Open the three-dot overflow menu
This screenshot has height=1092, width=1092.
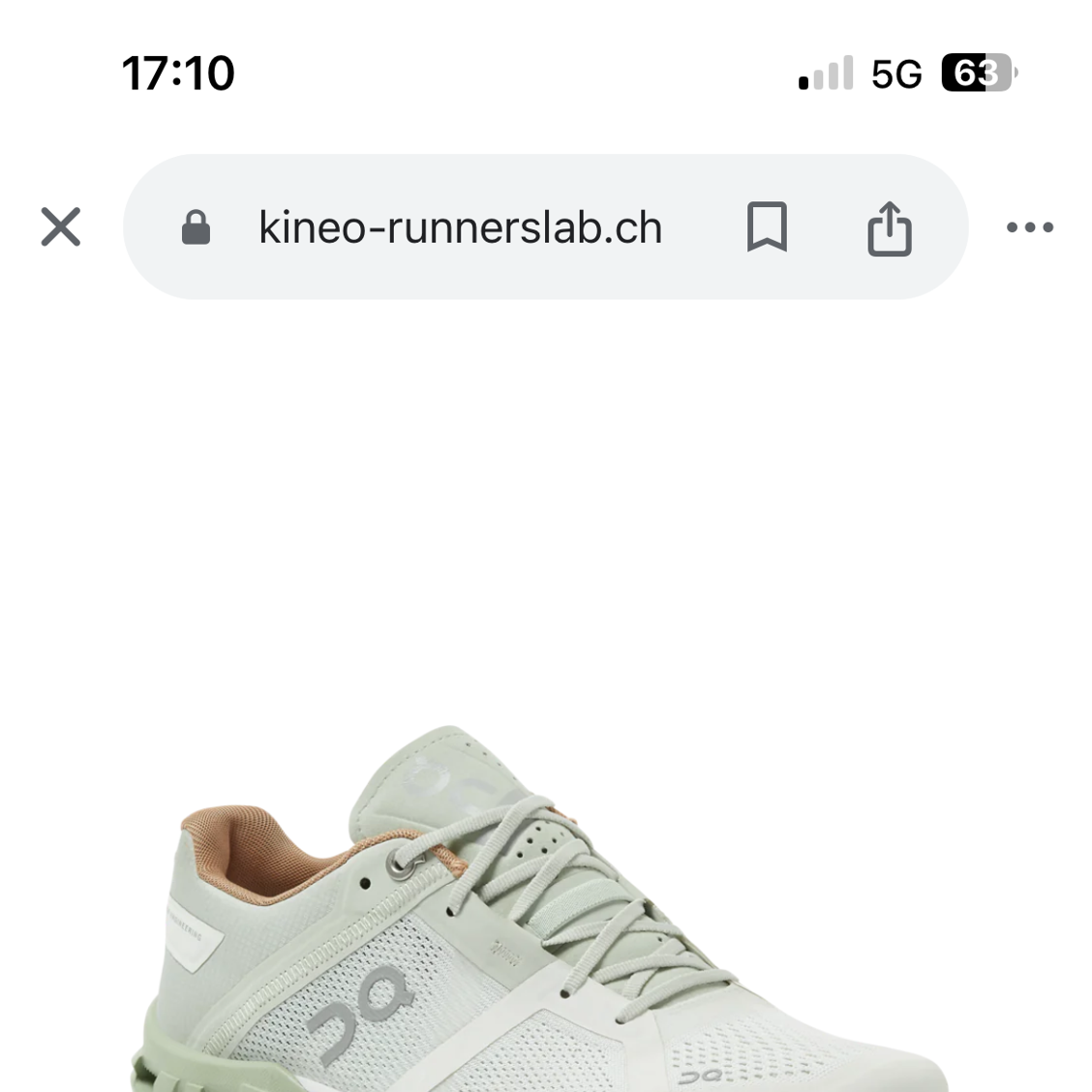(x=1029, y=227)
